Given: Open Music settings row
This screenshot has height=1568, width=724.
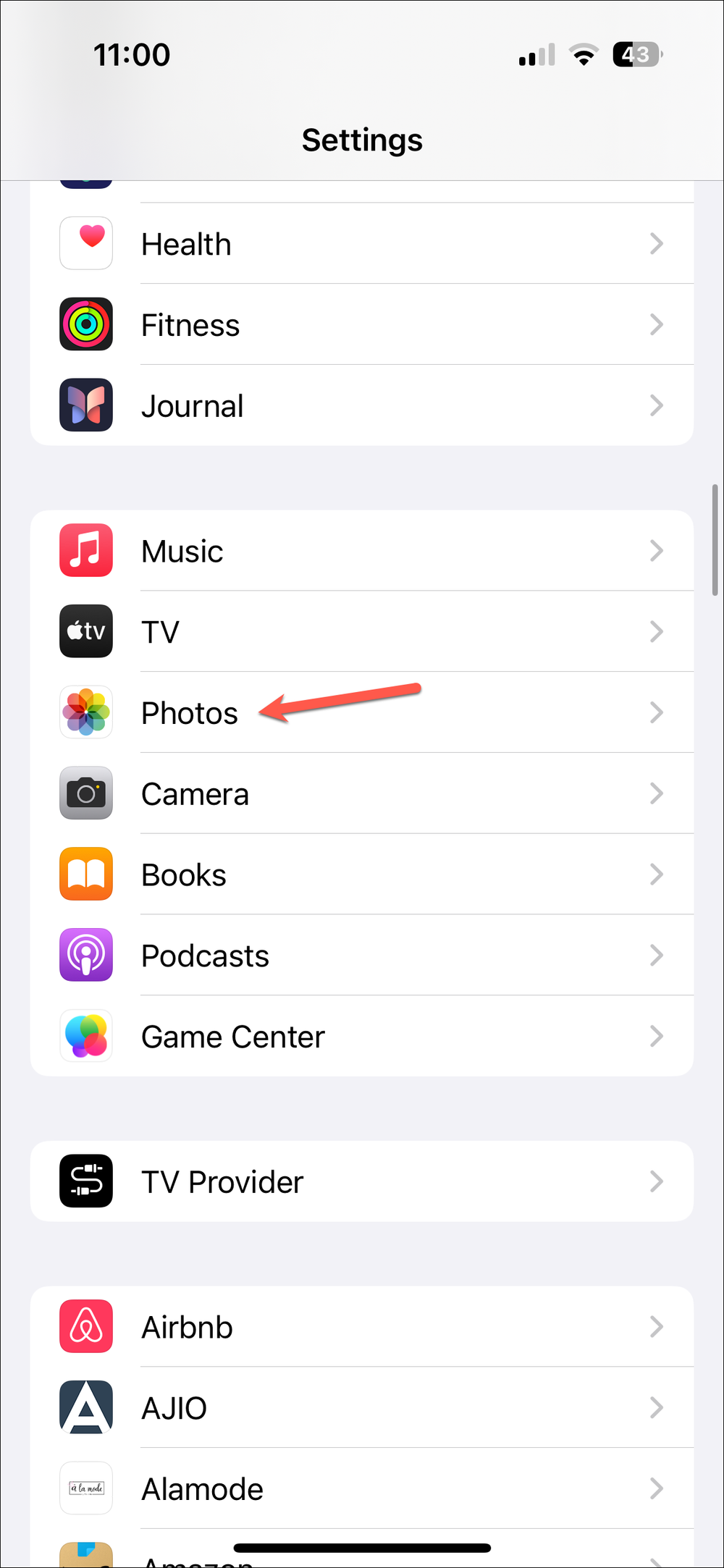Looking at the screenshot, I should [x=362, y=550].
